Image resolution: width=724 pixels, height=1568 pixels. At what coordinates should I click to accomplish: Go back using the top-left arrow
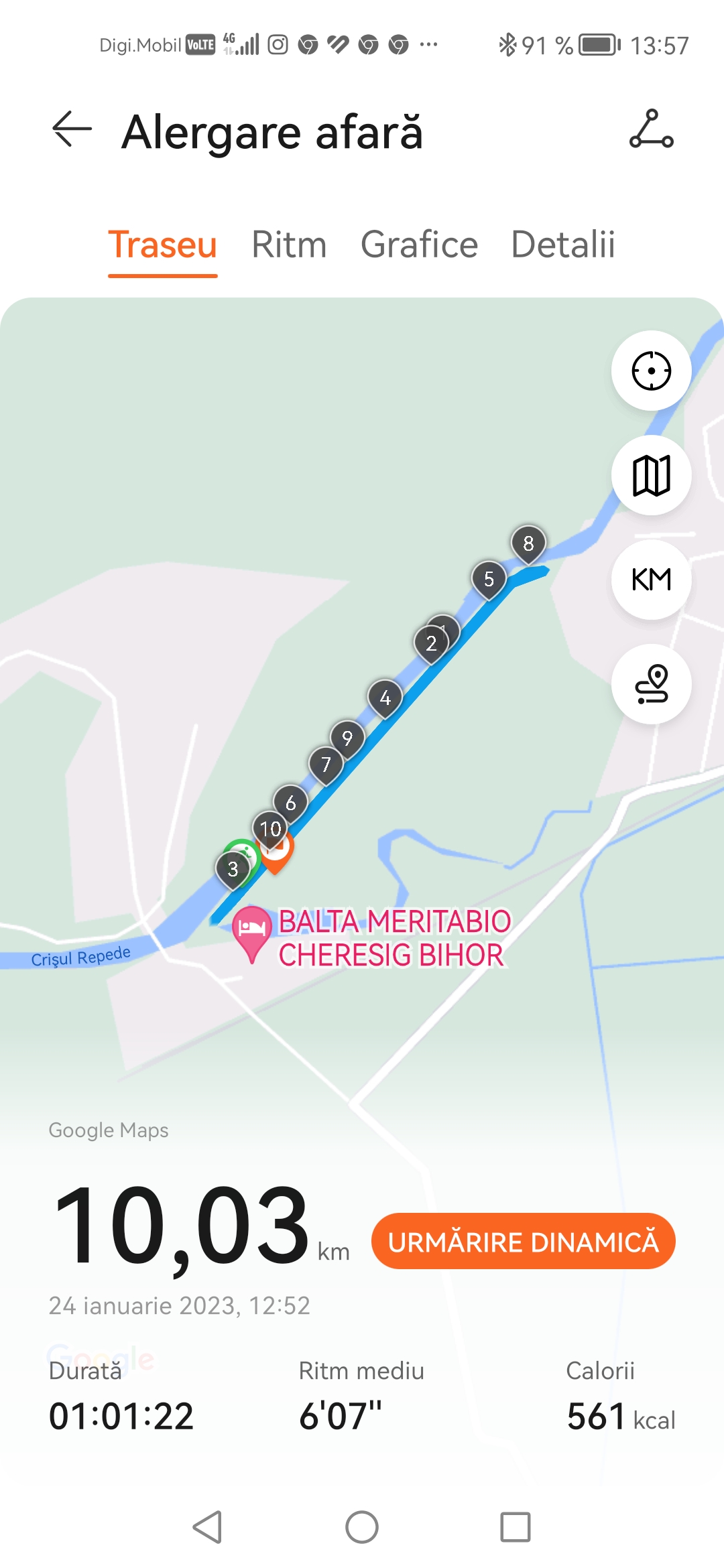[72, 129]
